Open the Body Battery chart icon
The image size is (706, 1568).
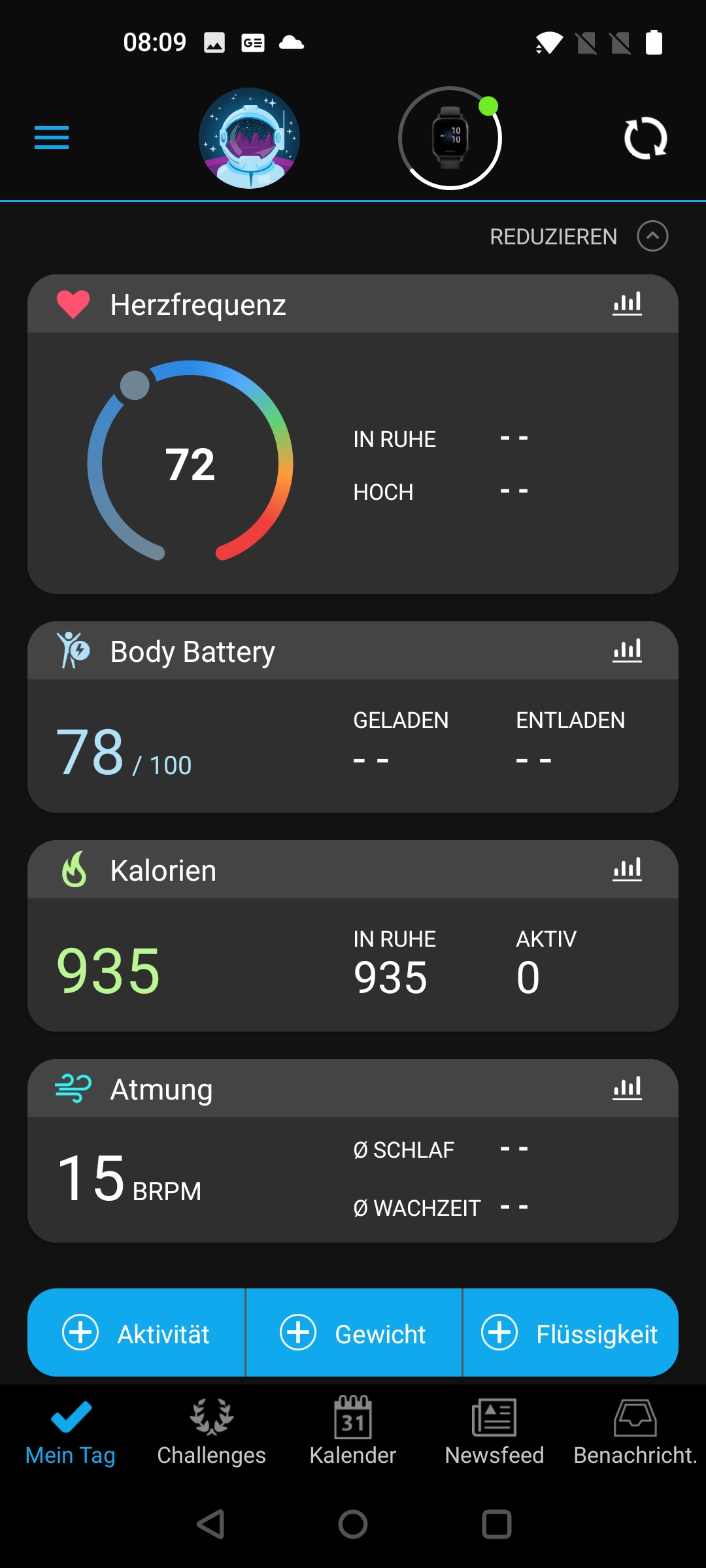click(x=627, y=651)
